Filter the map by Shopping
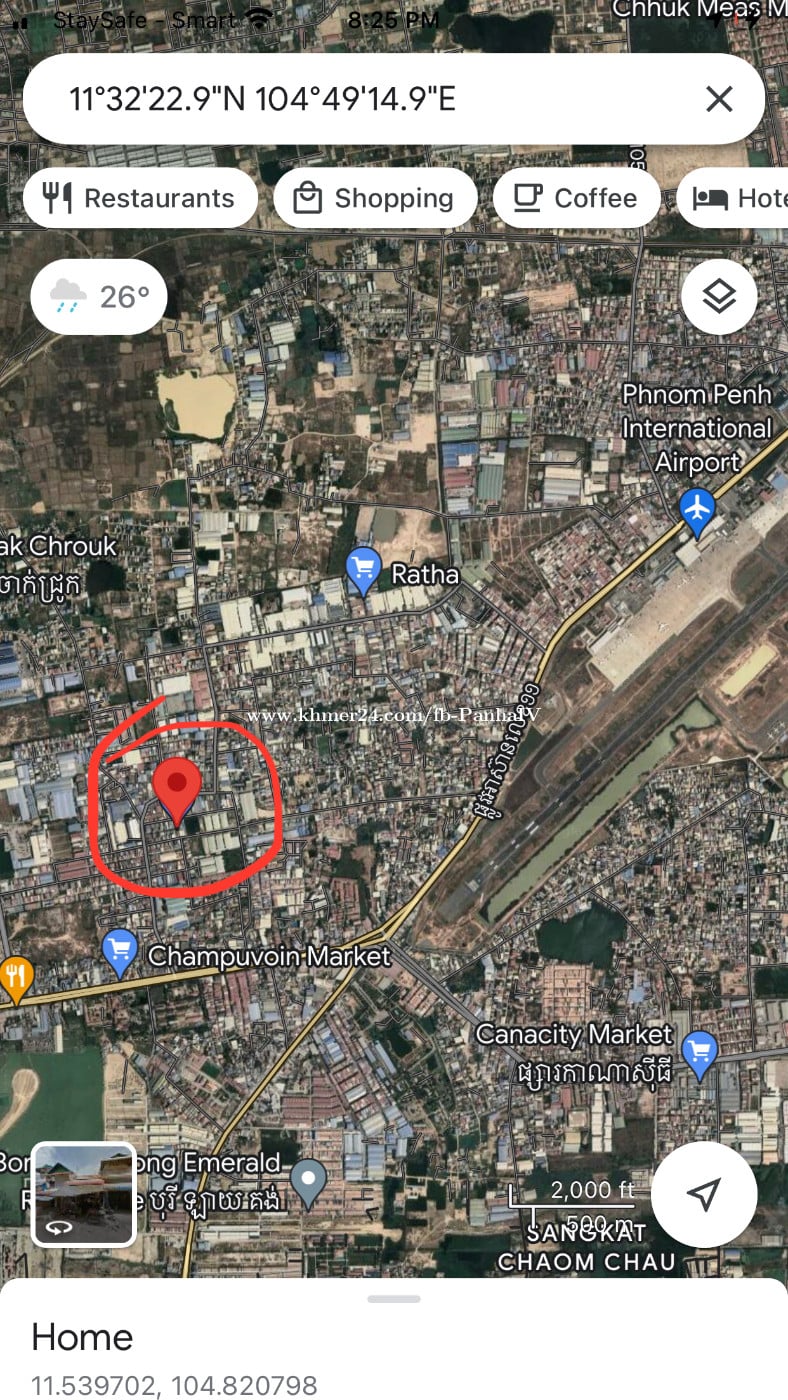This screenshot has width=788, height=1400. [375, 198]
